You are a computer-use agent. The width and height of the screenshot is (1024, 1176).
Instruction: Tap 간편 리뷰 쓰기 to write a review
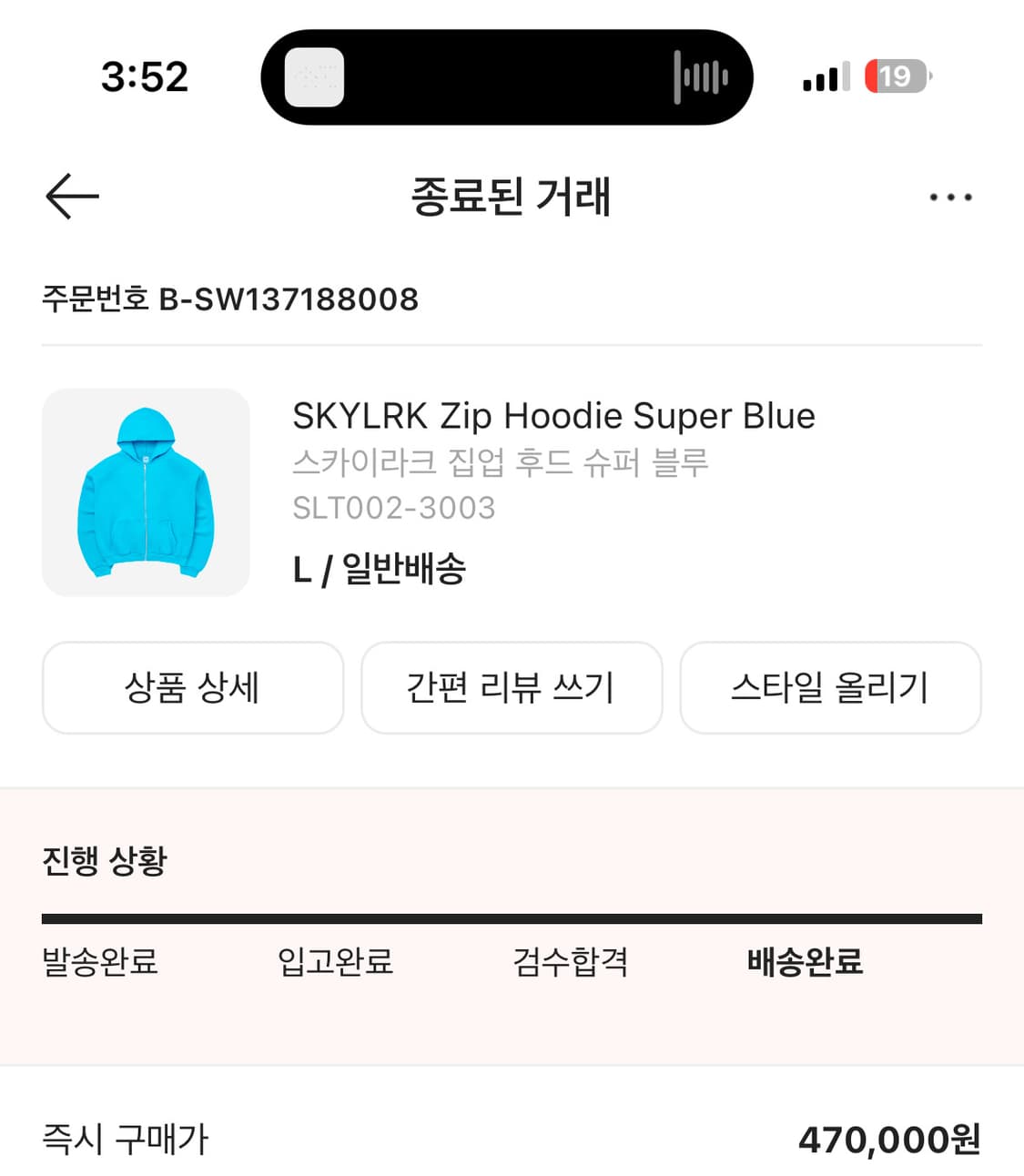(512, 688)
